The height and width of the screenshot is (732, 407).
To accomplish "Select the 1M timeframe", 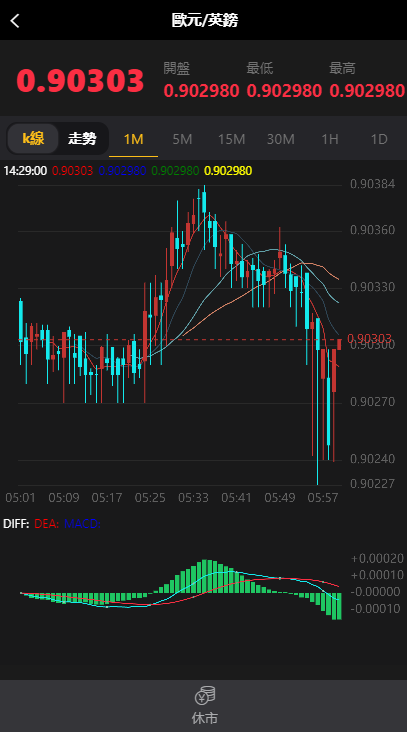I will [x=133, y=139].
